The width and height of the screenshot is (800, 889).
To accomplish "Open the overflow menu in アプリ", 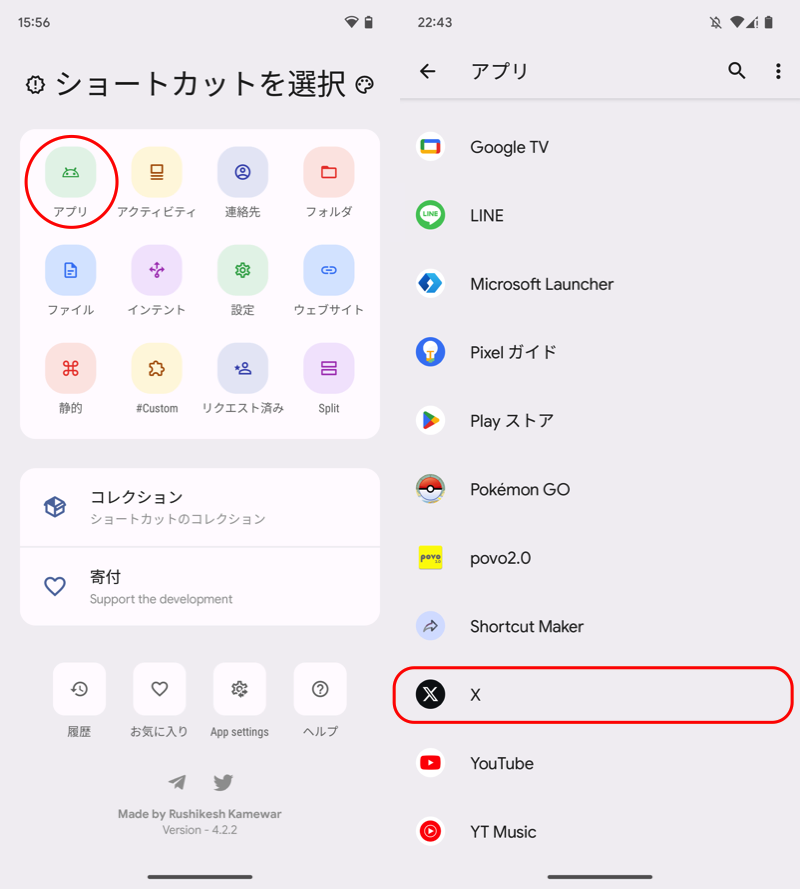I will (x=778, y=71).
